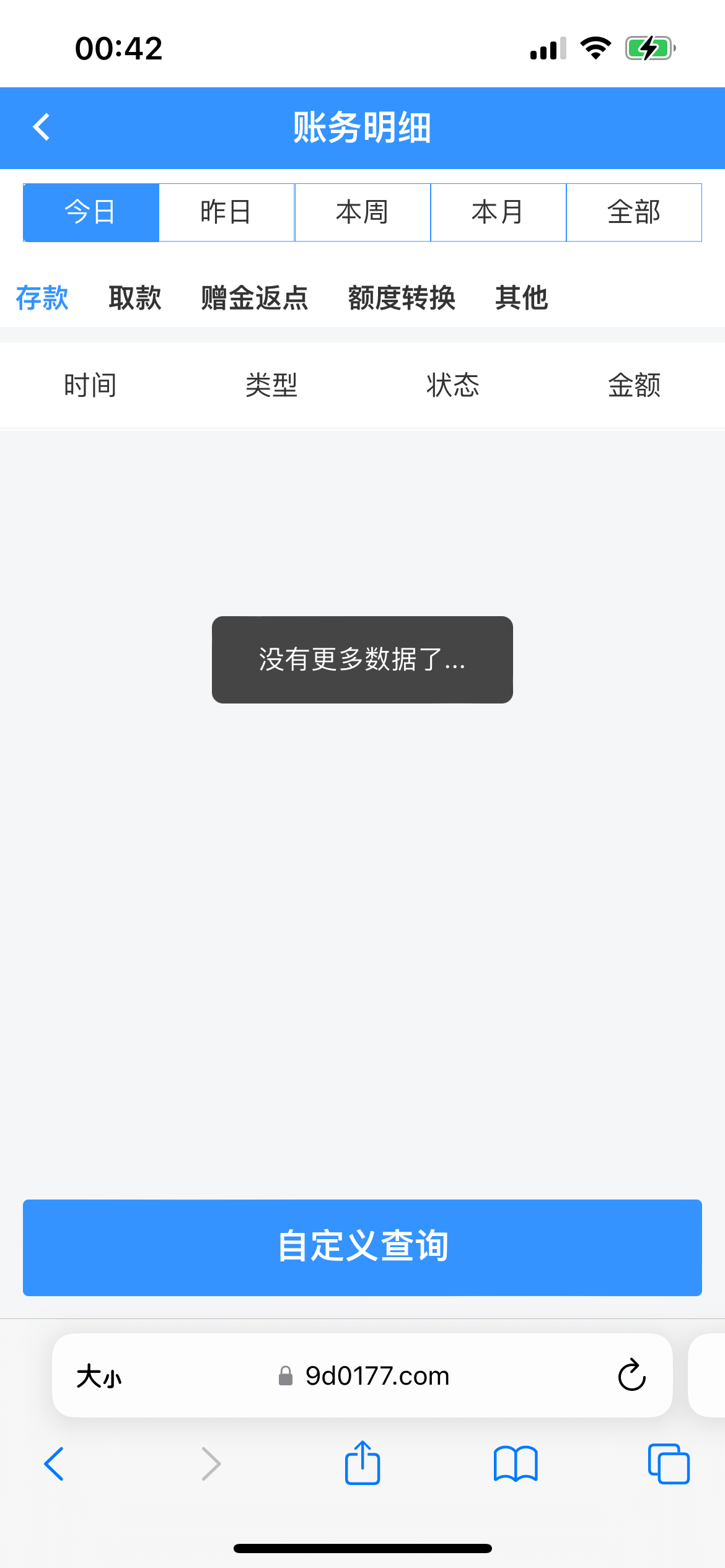Tap the Safari back navigation arrow
This screenshot has width=725, height=1568.
(x=53, y=1465)
